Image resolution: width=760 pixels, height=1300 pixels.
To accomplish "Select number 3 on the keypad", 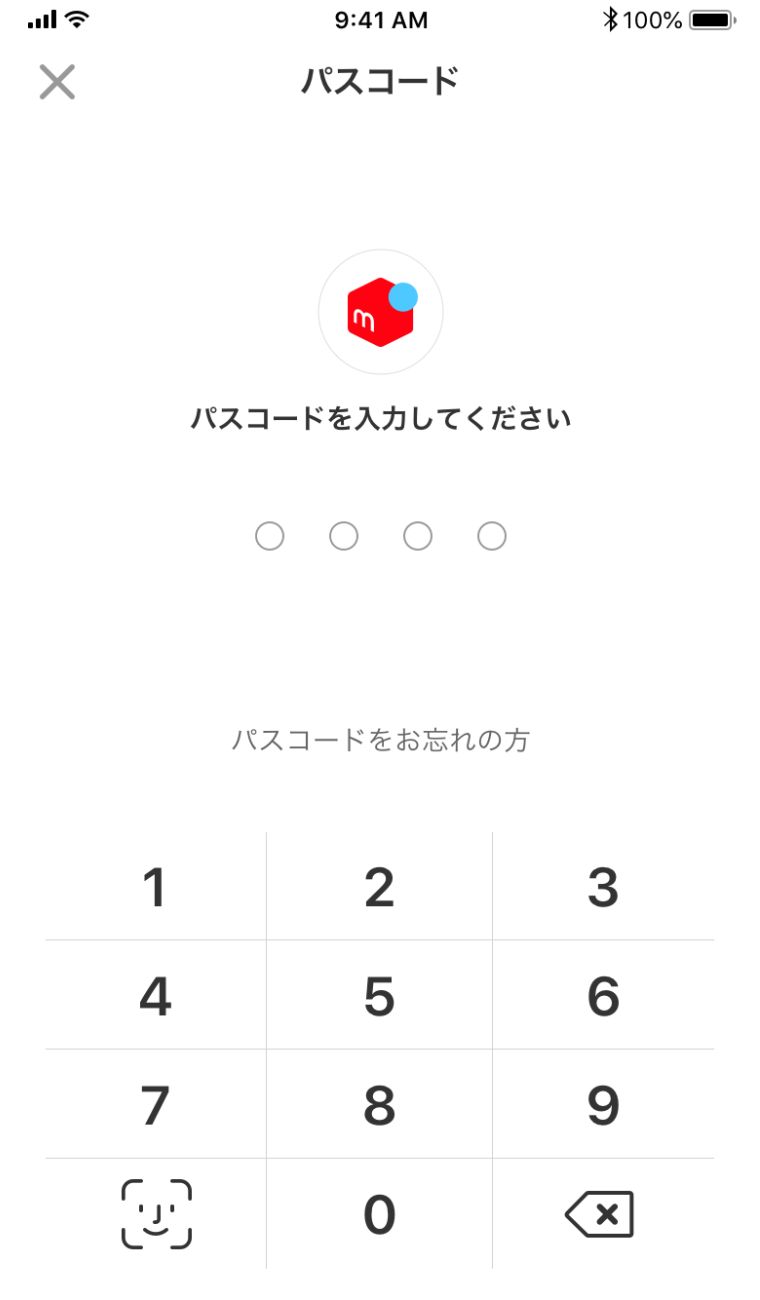I will pos(603,886).
